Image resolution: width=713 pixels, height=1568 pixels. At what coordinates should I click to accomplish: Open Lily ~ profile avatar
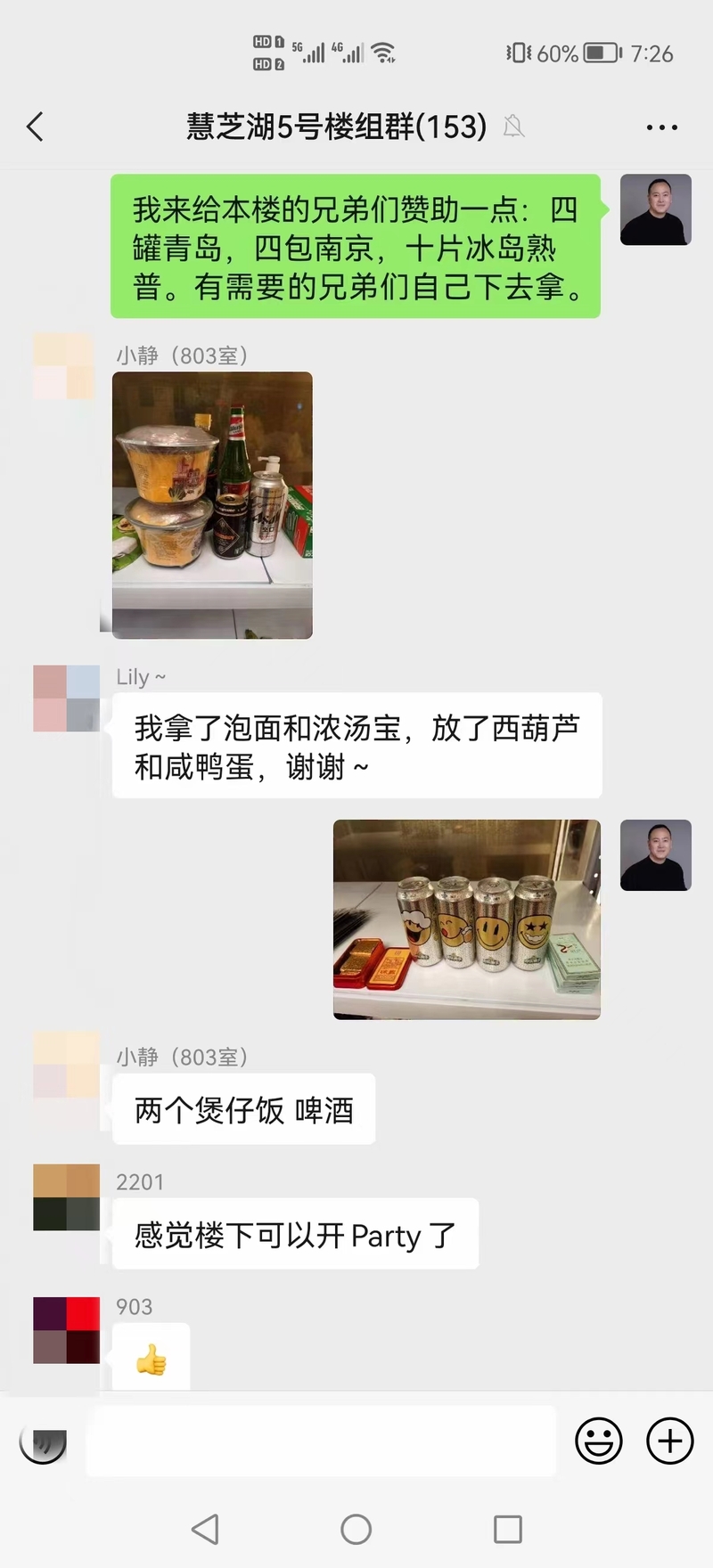coord(66,698)
